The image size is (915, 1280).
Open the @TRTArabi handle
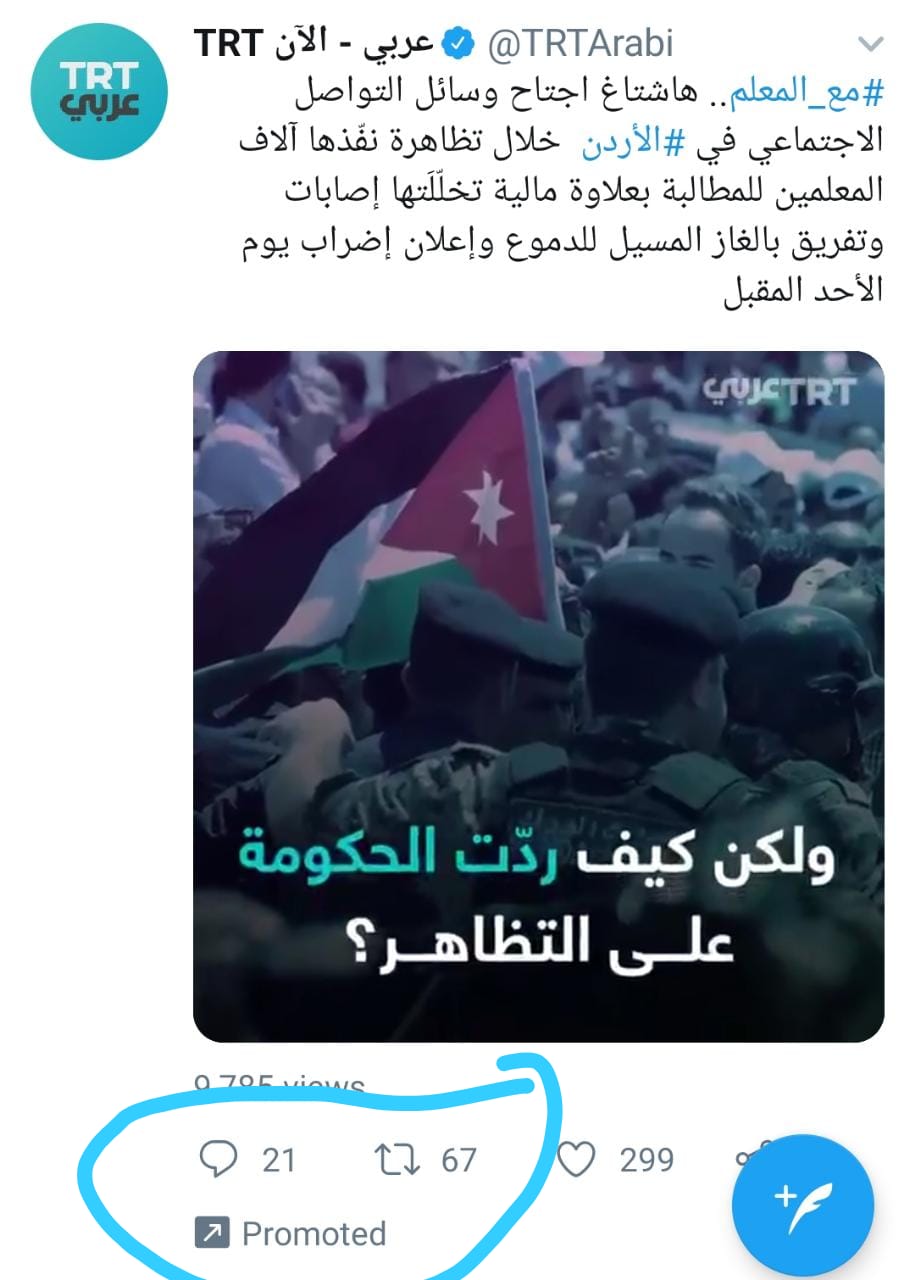pyautogui.click(x=579, y=43)
